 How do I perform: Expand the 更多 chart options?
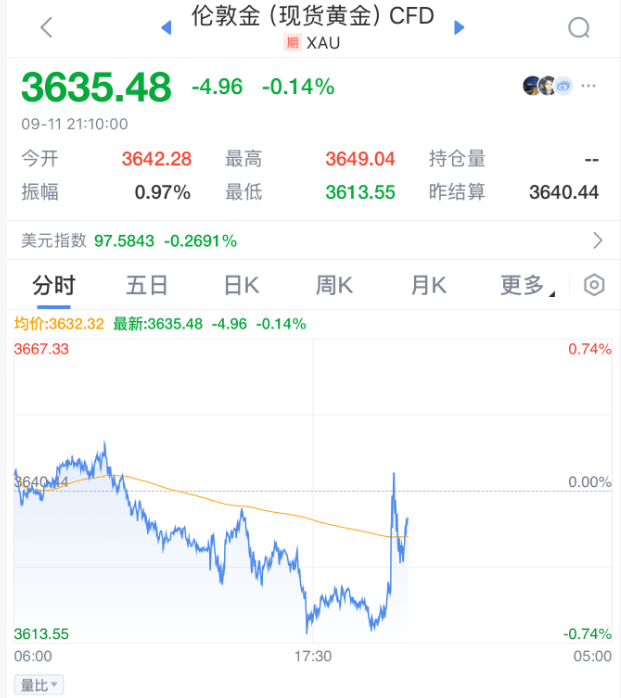[x=524, y=286]
